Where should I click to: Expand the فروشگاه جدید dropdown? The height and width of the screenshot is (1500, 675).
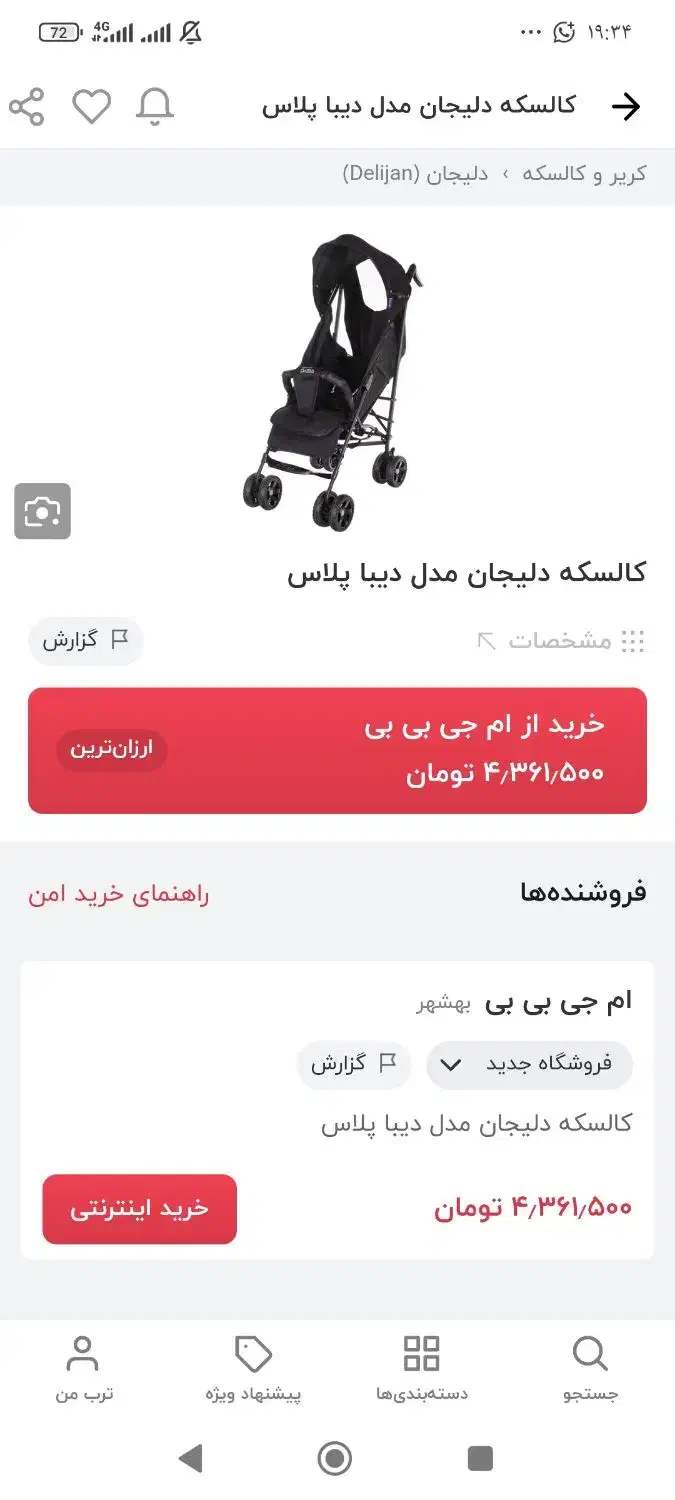point(529,1064)
